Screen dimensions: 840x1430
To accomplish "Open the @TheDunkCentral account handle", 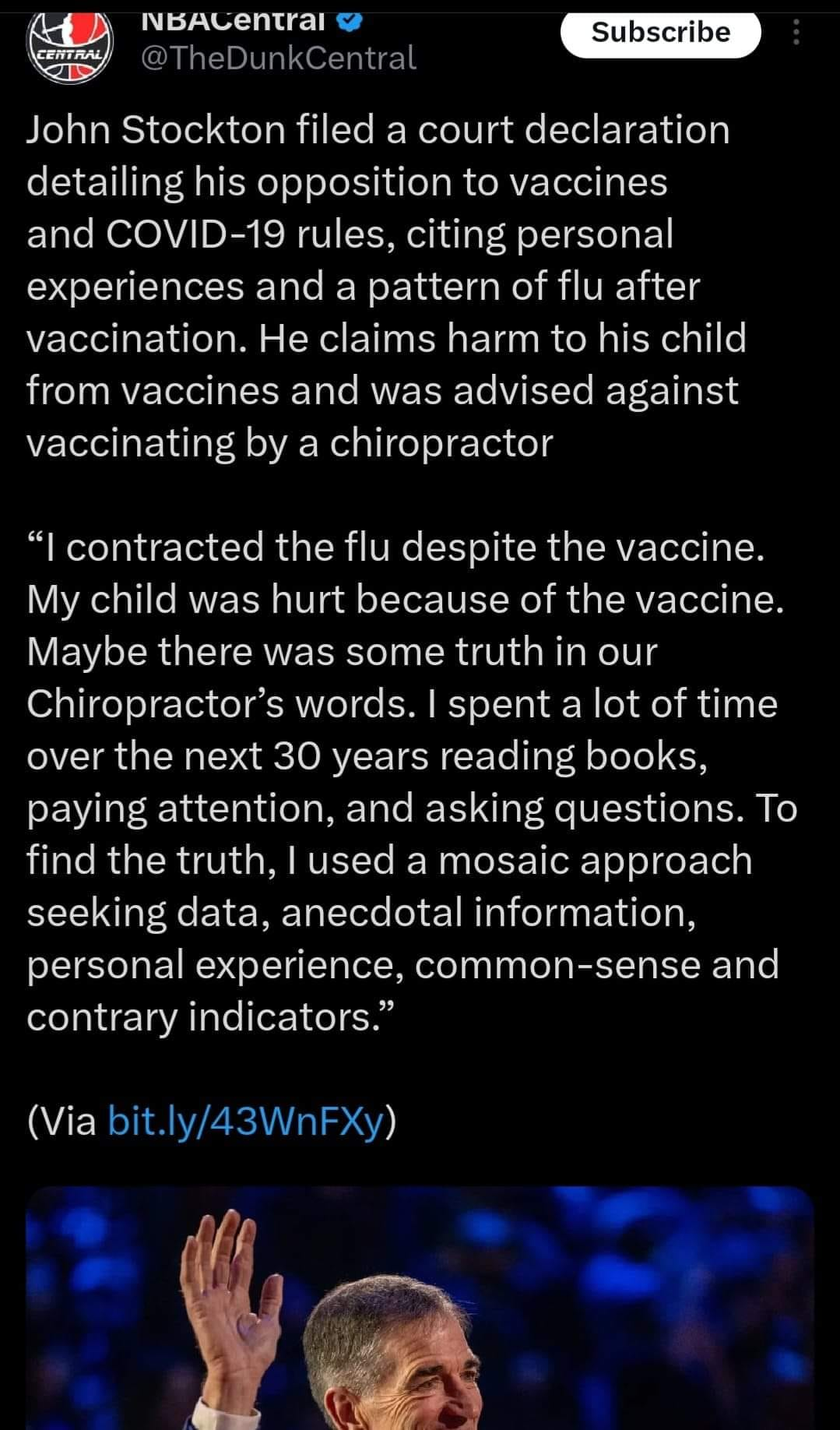I will pyautogui.click(x=278, y=58).
